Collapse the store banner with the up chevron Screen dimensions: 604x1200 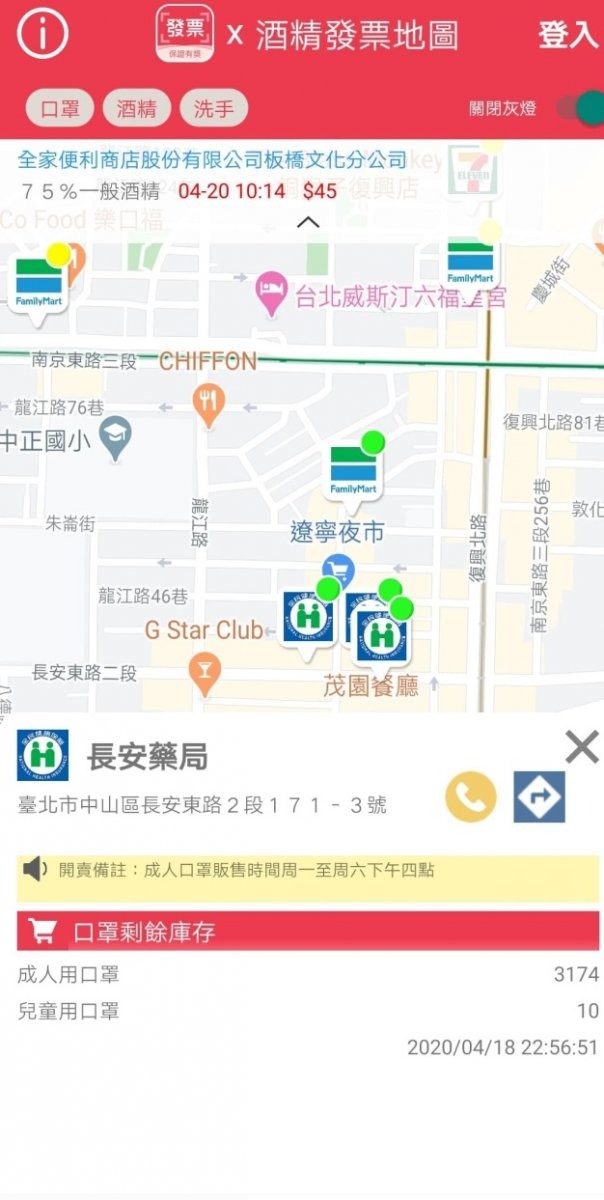[x=309, y=221]
